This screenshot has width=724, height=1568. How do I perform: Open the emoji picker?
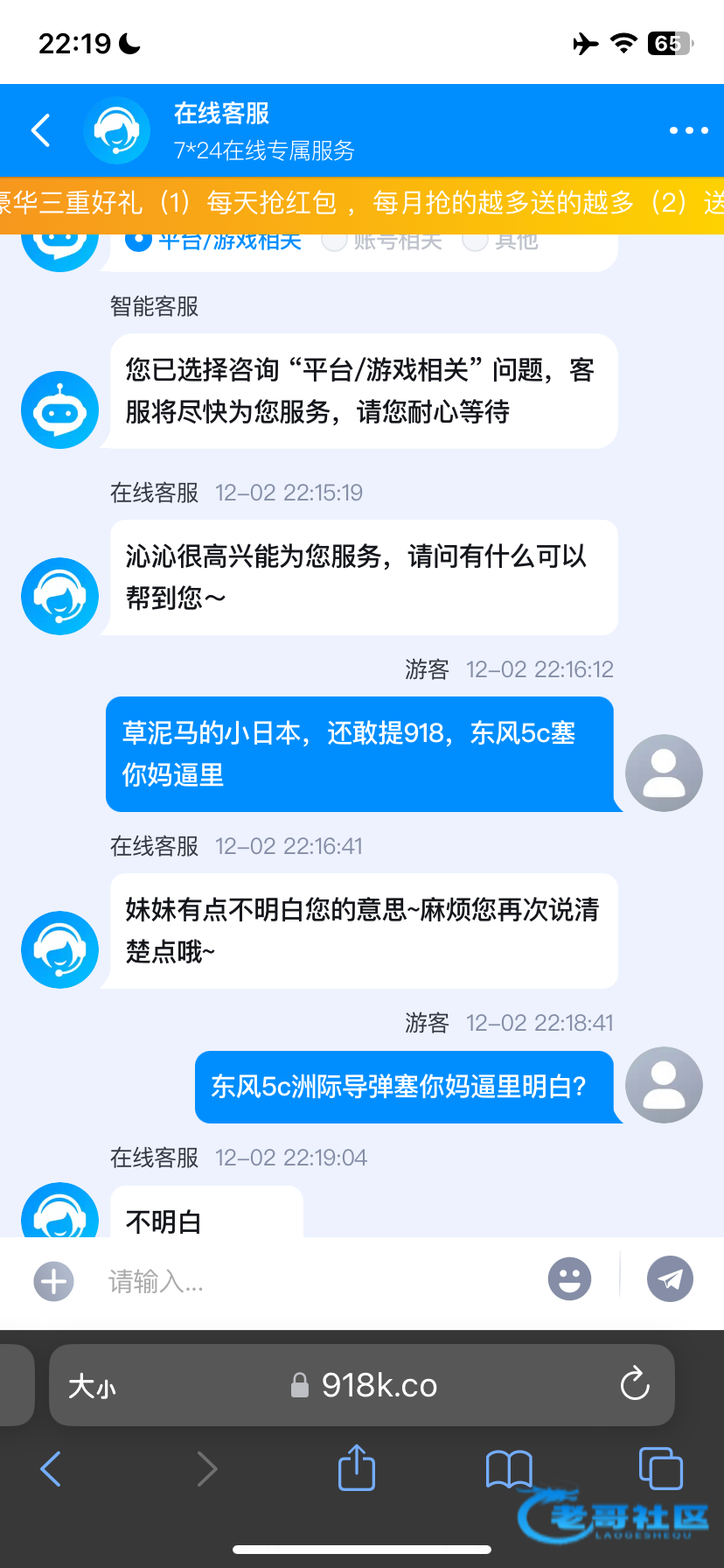click(569, 1280)
